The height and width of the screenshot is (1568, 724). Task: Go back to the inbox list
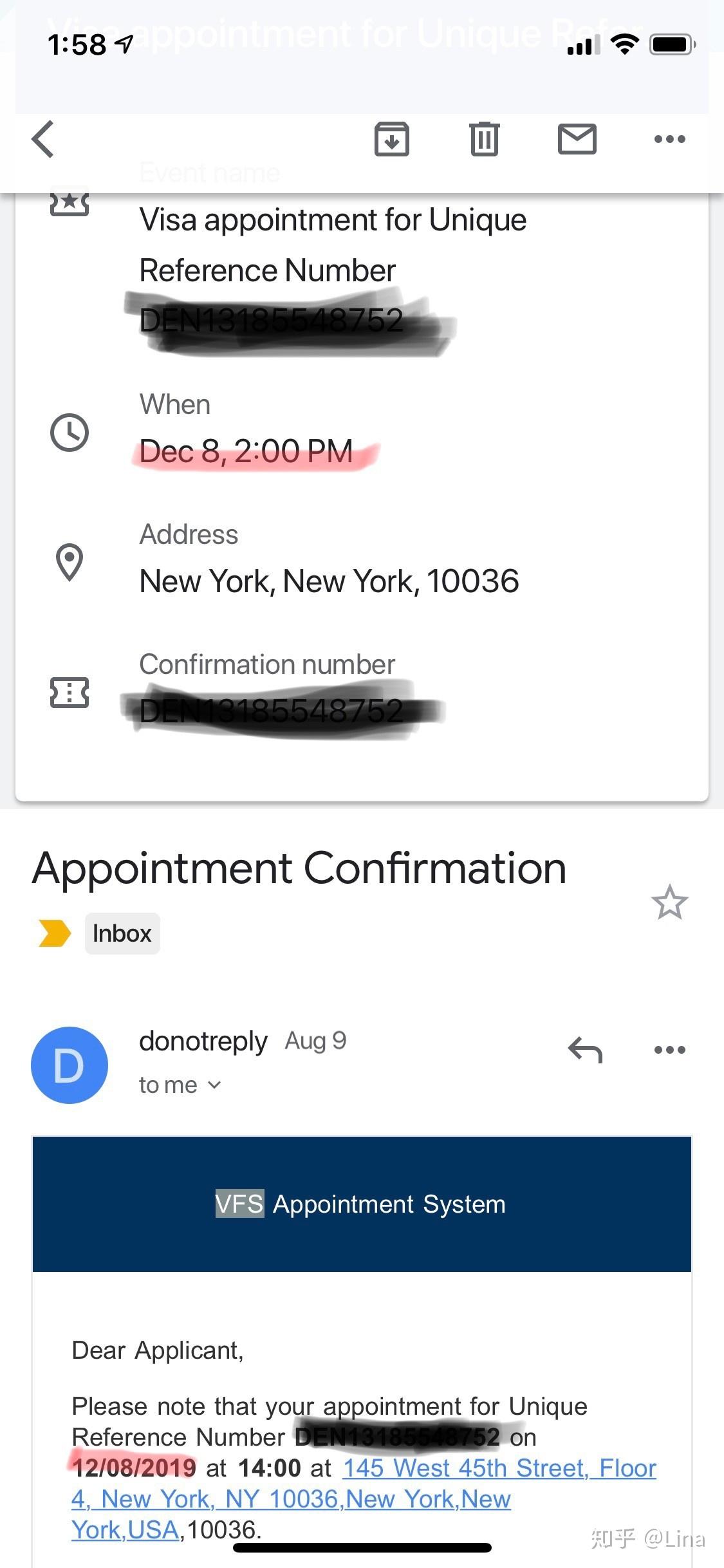point(43,139)
